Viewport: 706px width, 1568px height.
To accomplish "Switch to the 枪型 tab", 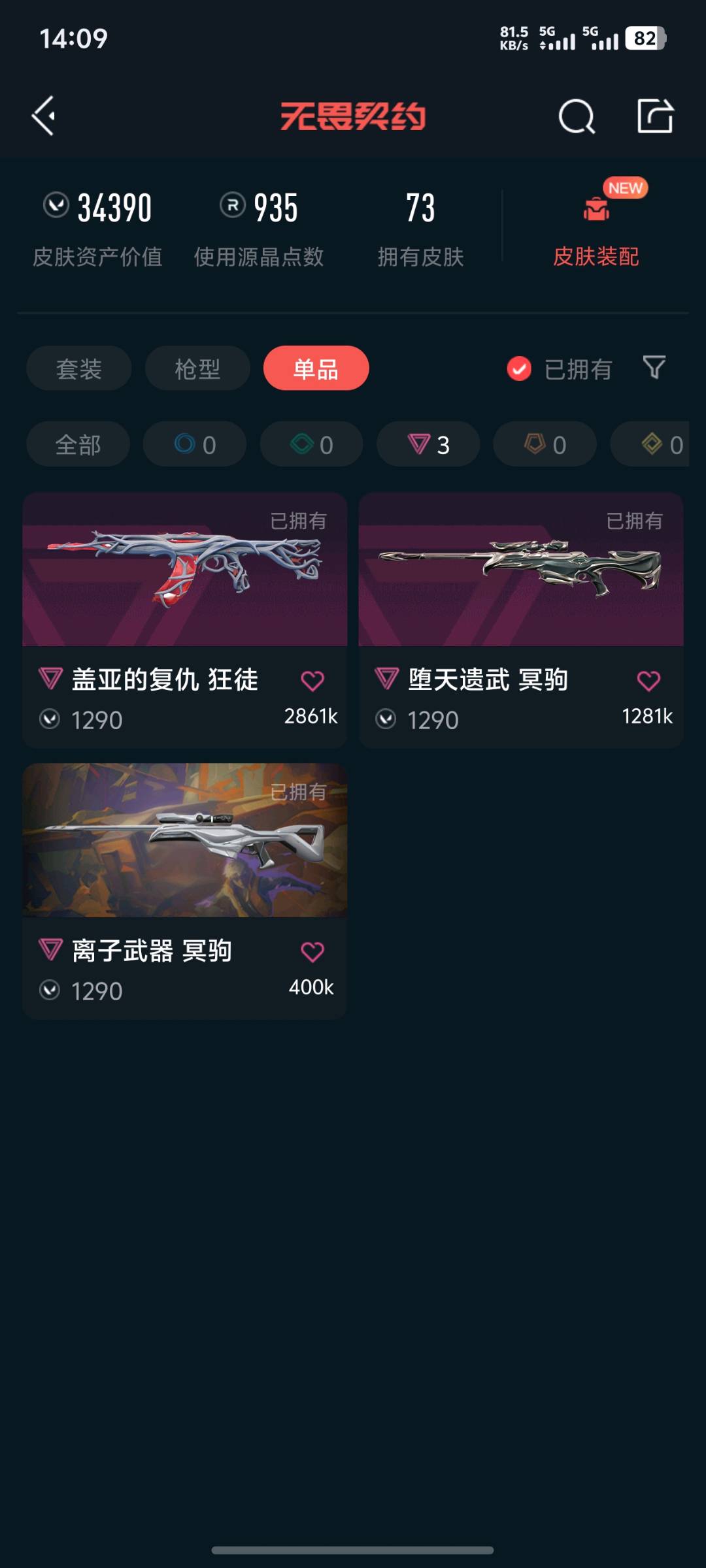I will coord(197,368).
